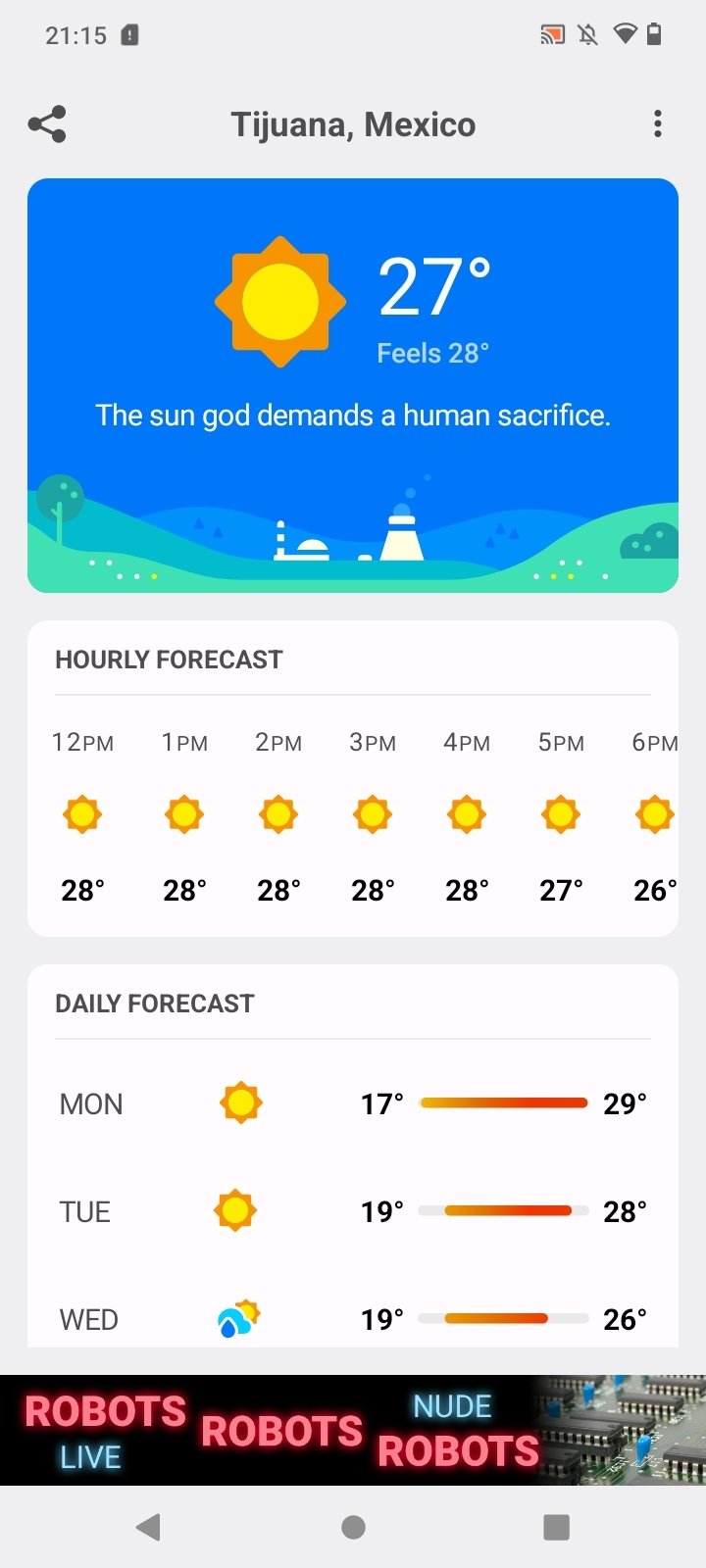Open the current conditions card showing 27°
The height and width of the screenshot is (1568, 706).
click(353, 385)
